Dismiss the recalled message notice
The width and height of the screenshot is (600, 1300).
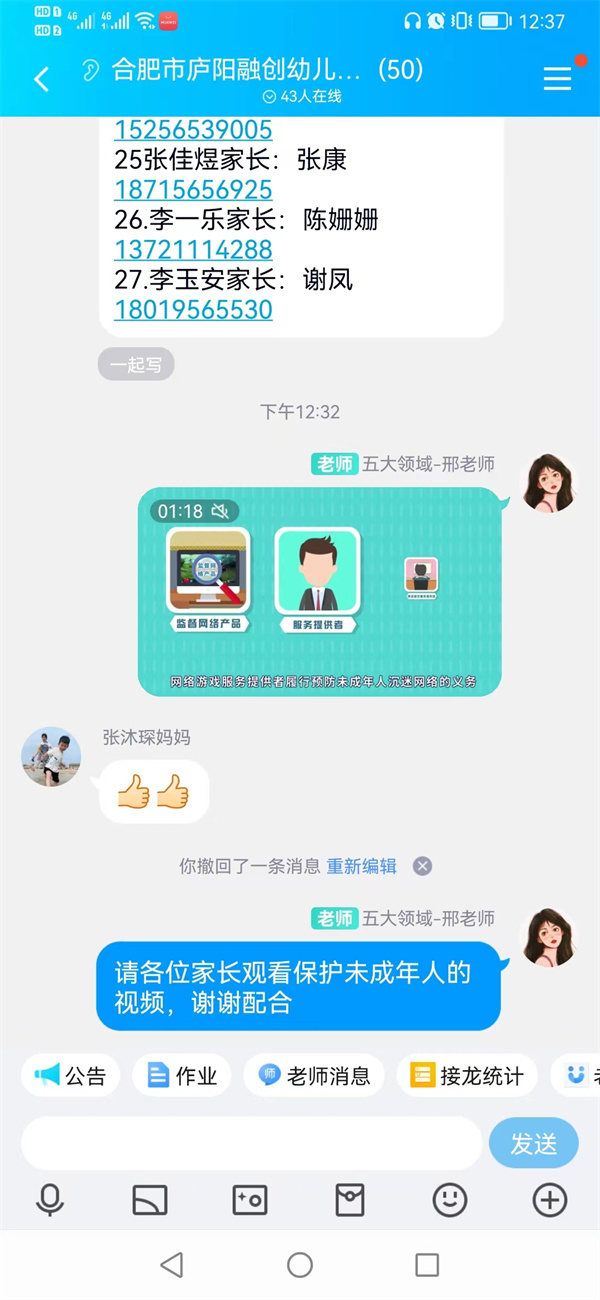423,866
